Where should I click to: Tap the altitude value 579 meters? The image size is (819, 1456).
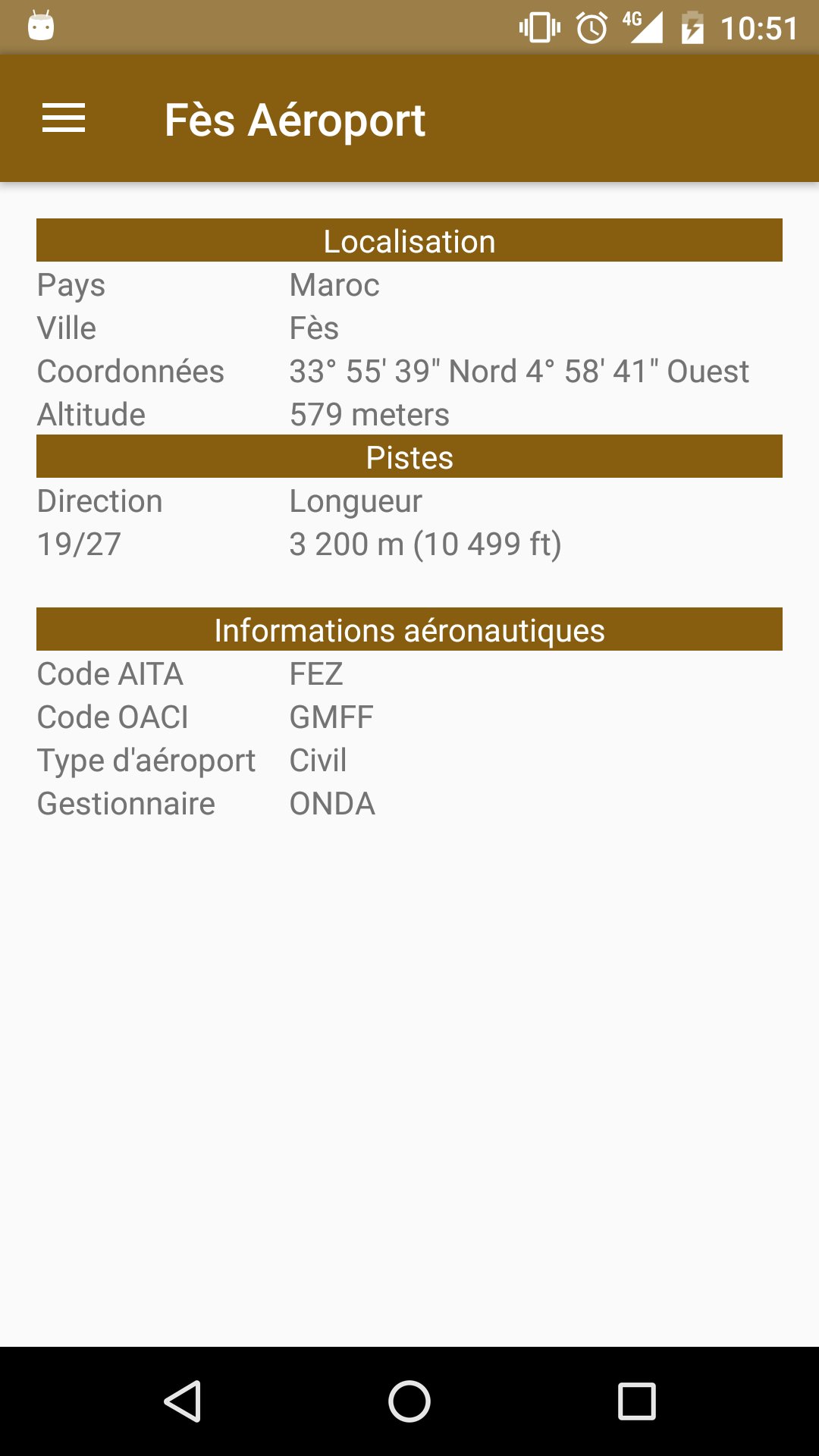[x=369, y=414]
